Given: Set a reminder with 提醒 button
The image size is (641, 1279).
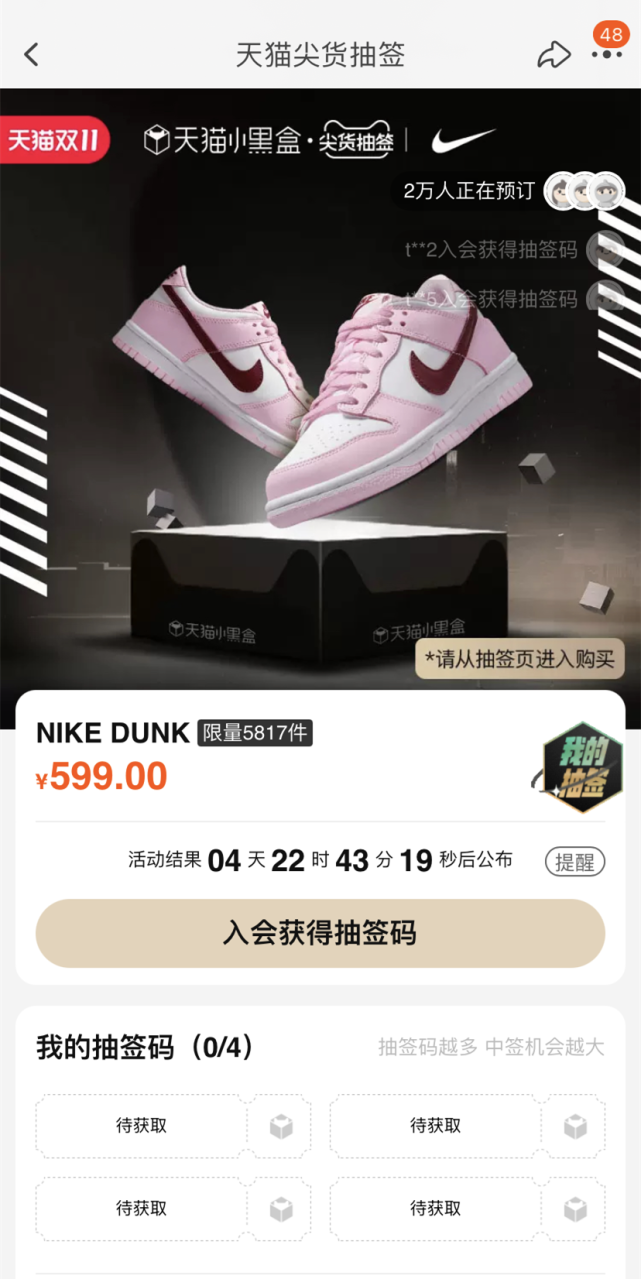Looking at the screenshot, I should tap(575, 861).
